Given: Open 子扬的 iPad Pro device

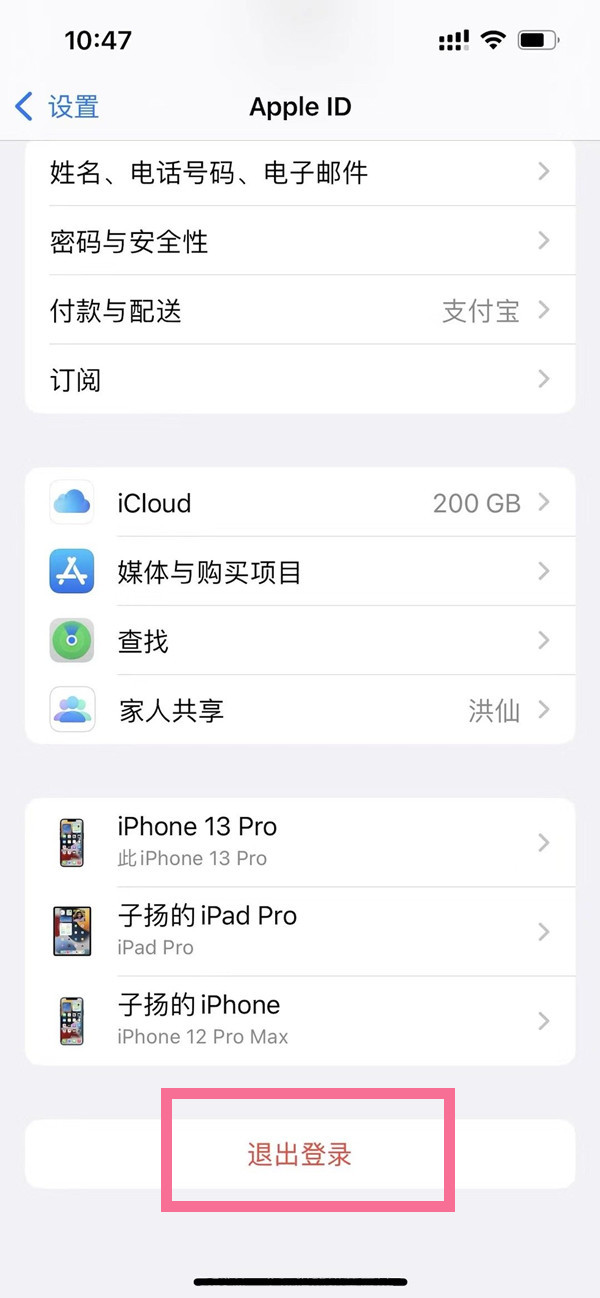Looking at the screenshot, I should click(300, 931).
